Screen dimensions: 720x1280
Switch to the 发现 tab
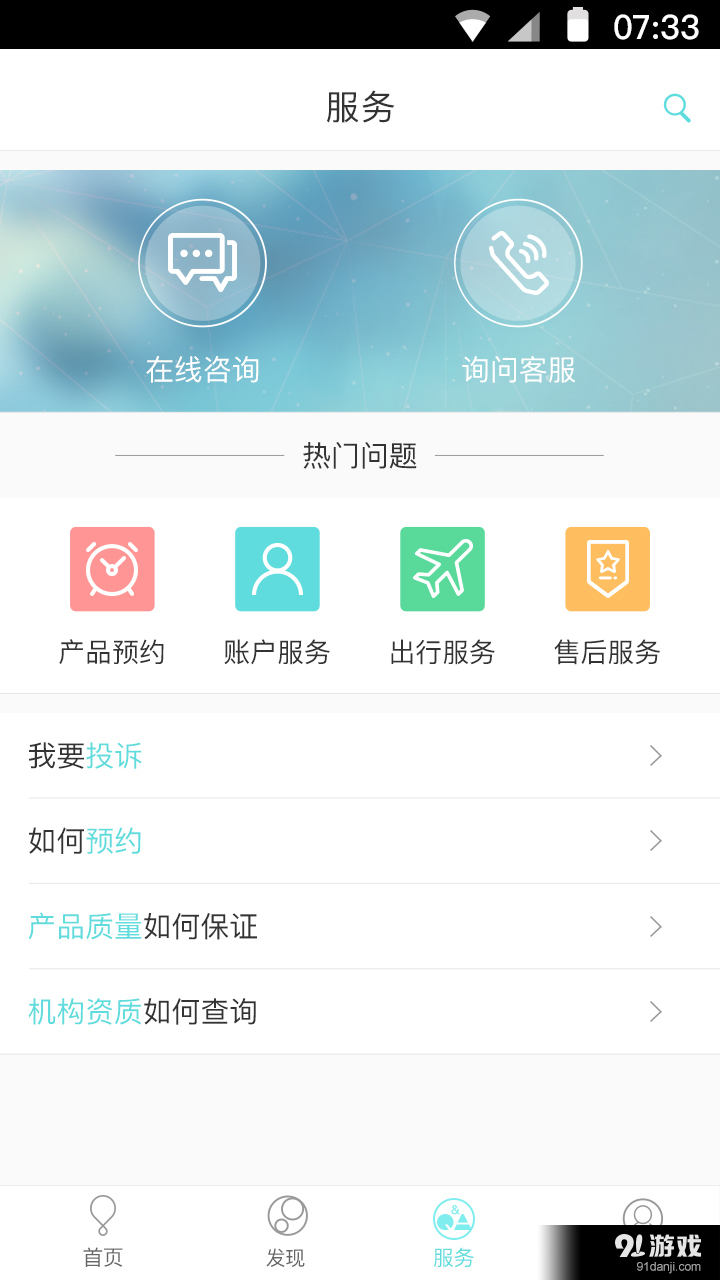click(x=284, y=1232)
